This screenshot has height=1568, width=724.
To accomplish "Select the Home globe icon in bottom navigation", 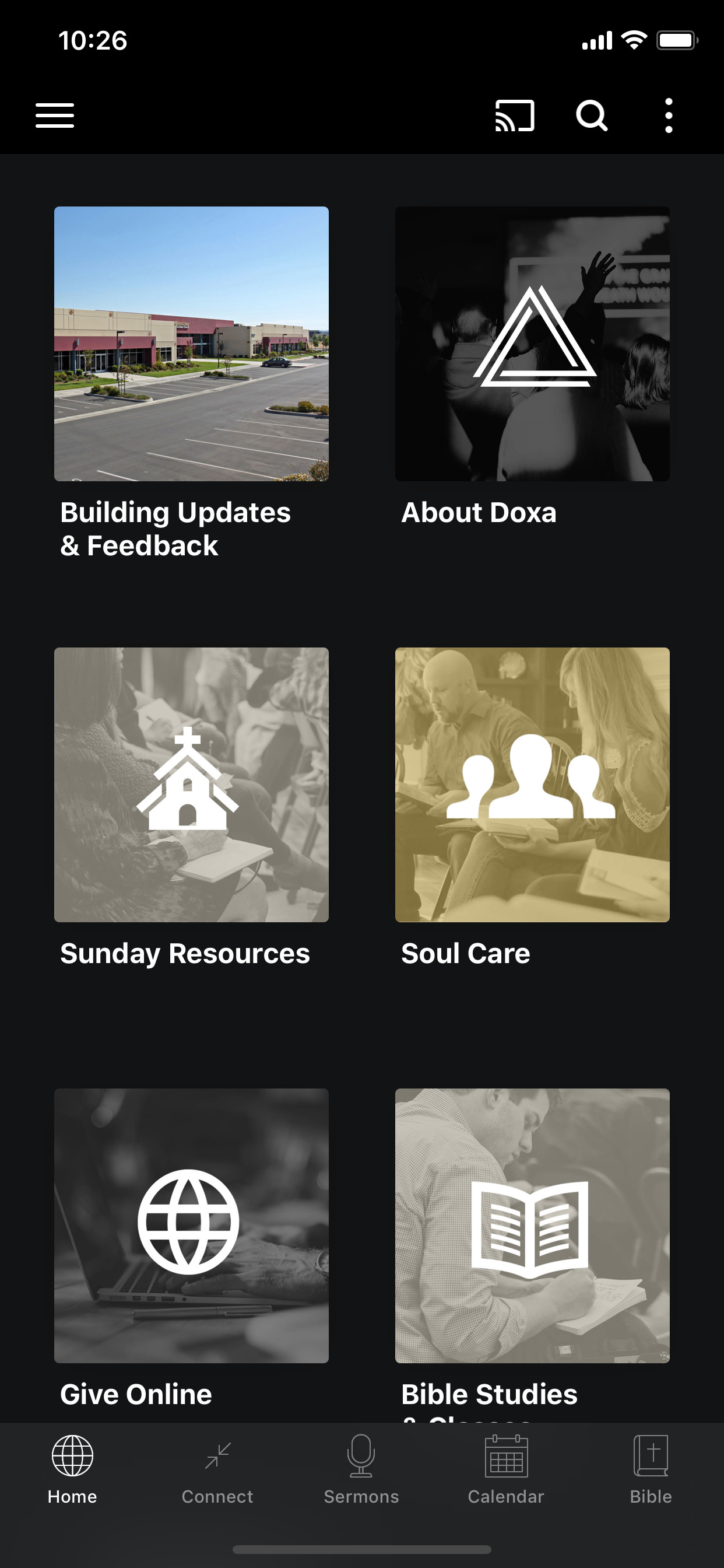I will 72,1457.
